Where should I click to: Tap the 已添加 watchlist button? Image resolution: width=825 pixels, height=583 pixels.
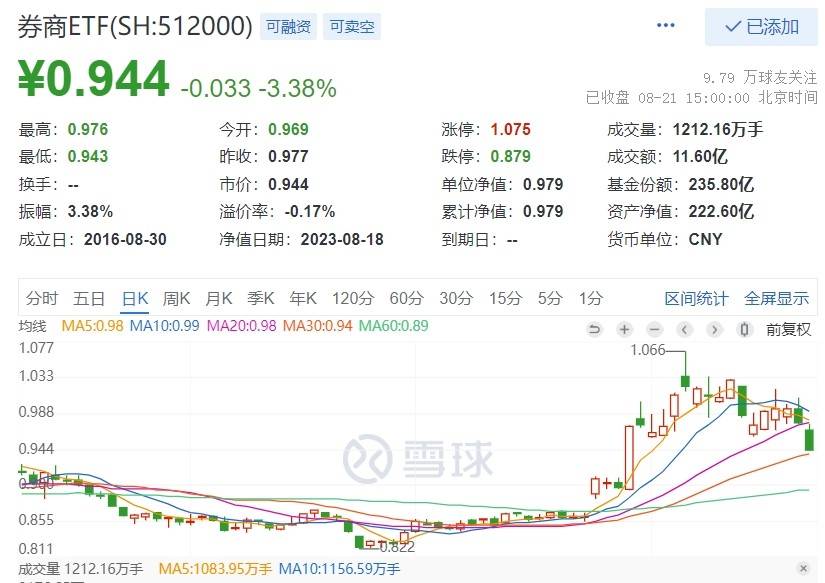pos(761,27)
